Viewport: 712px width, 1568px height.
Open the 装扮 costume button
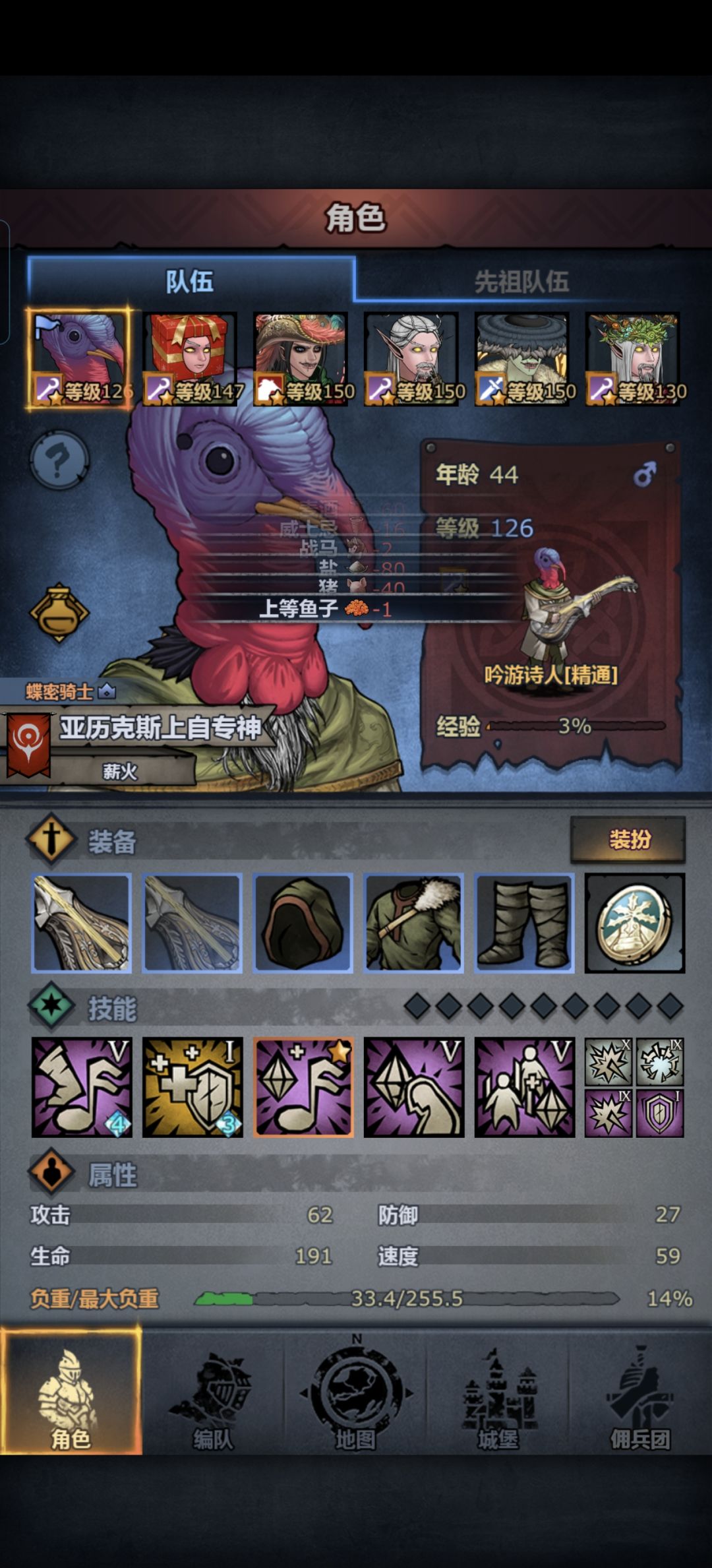coord(628,840)
